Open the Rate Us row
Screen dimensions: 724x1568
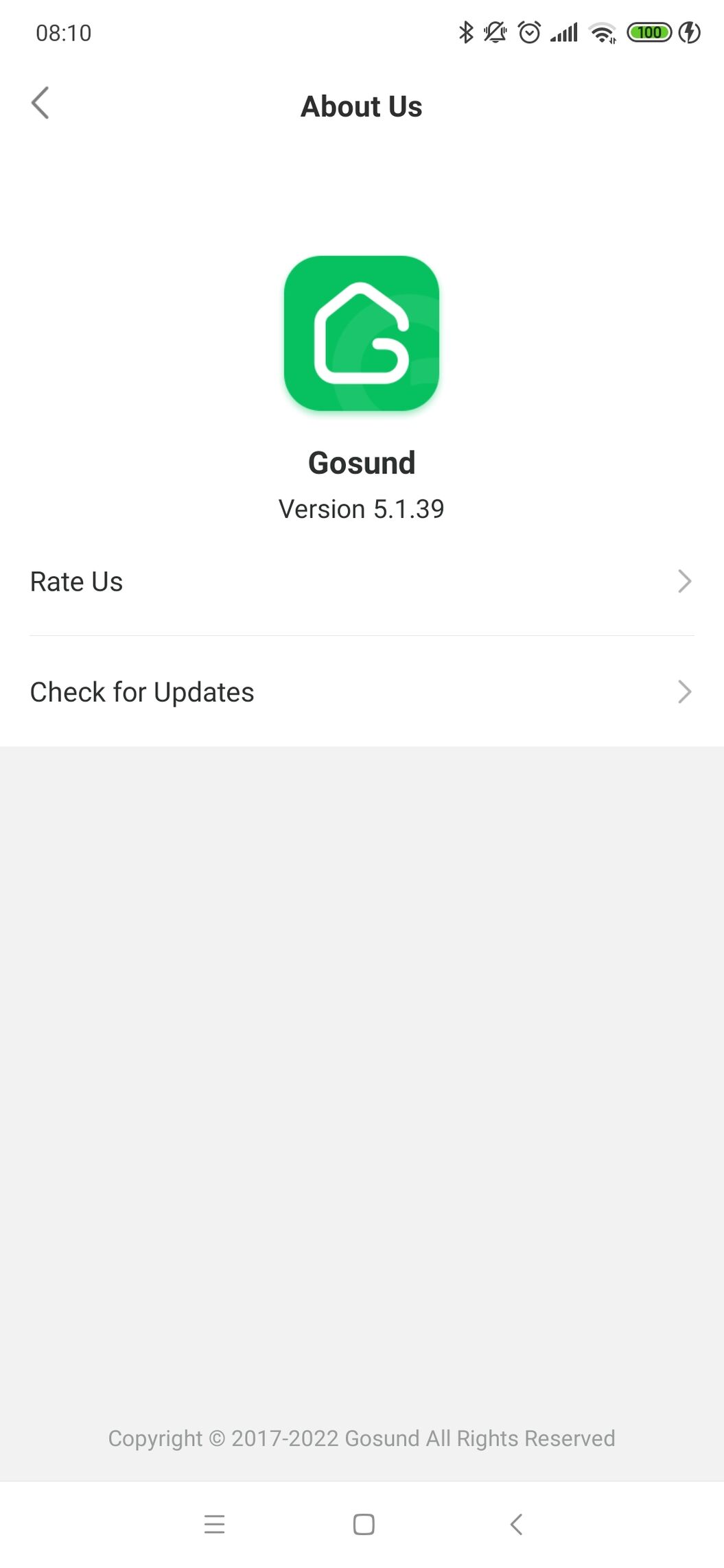(x=362, y=581)
